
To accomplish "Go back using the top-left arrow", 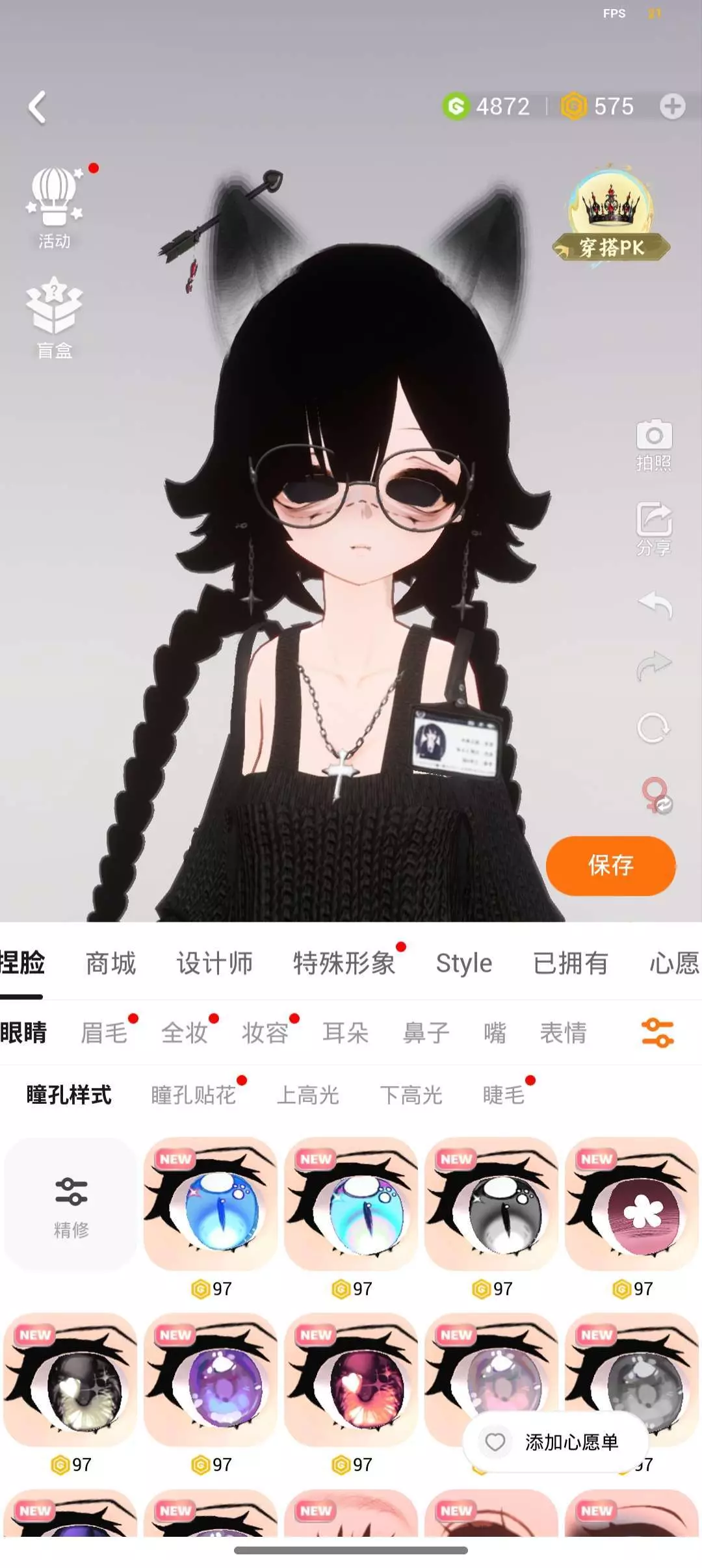I will 37,107.
